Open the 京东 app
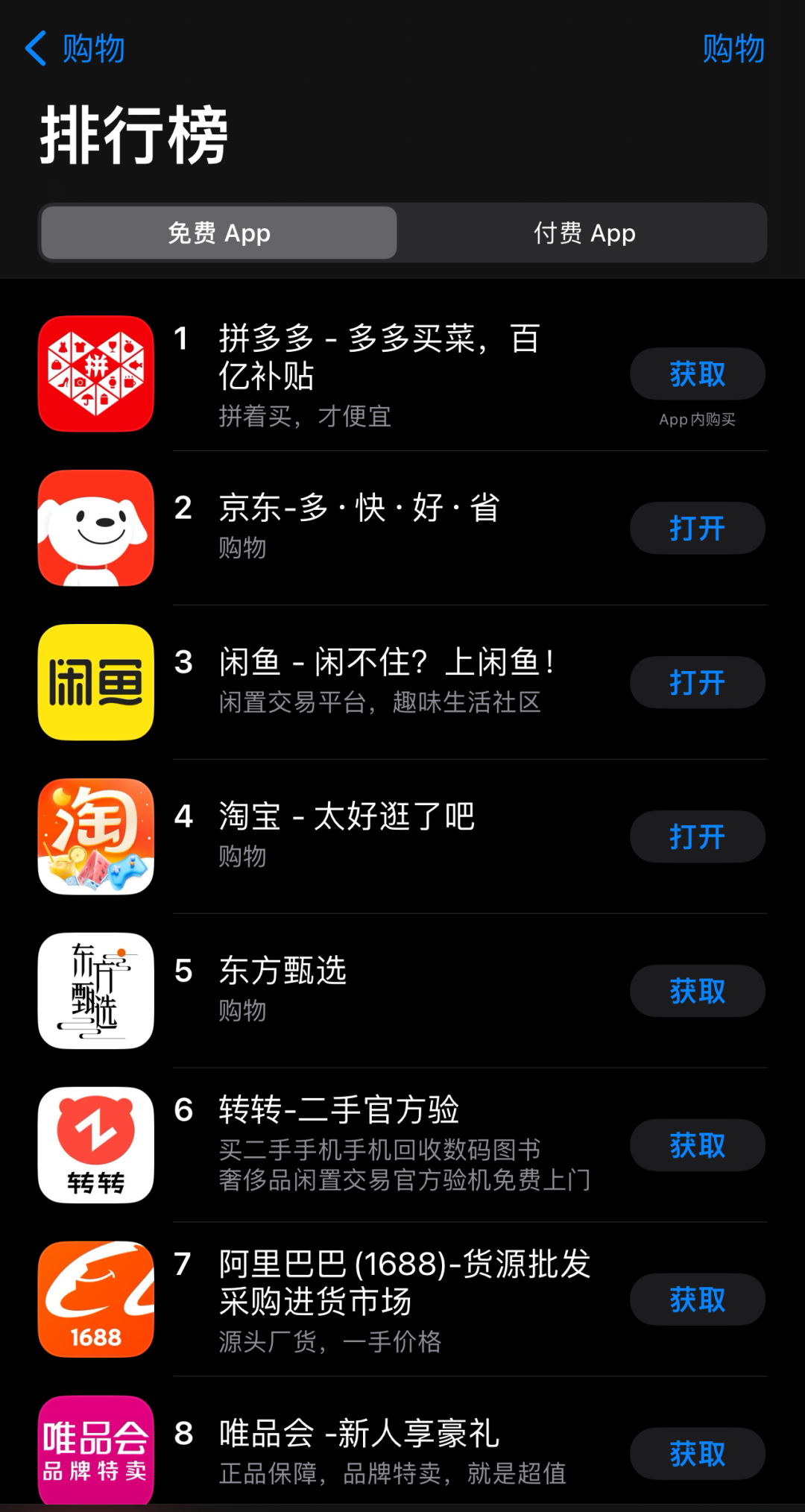The width and height of the screenshot is (805, 1512). (697, 529)
